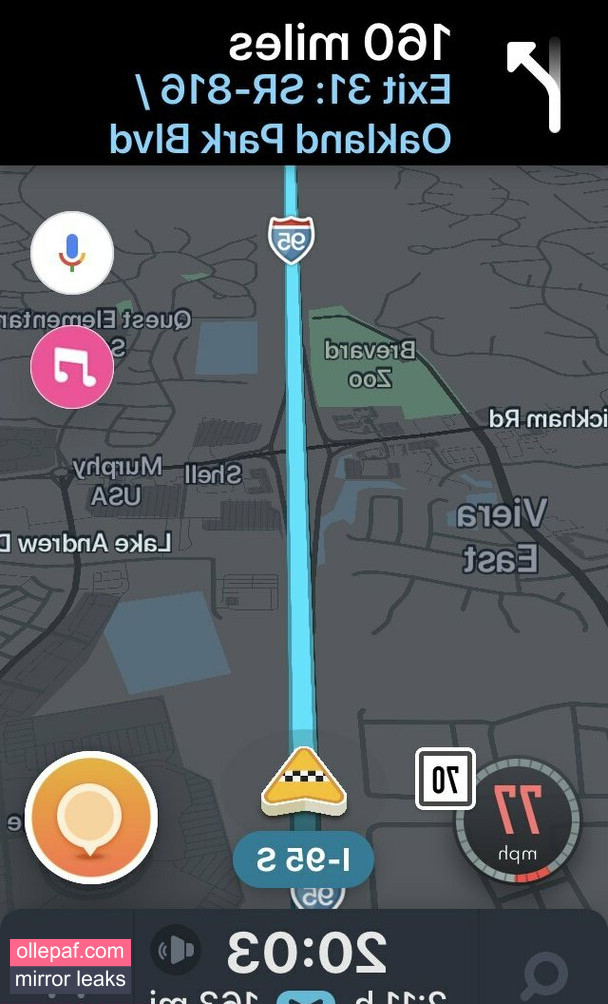The width and height of the screenshot is (608, 1004).
Task: Activate the voice command microphone
Action: click(x=71, y=252)
